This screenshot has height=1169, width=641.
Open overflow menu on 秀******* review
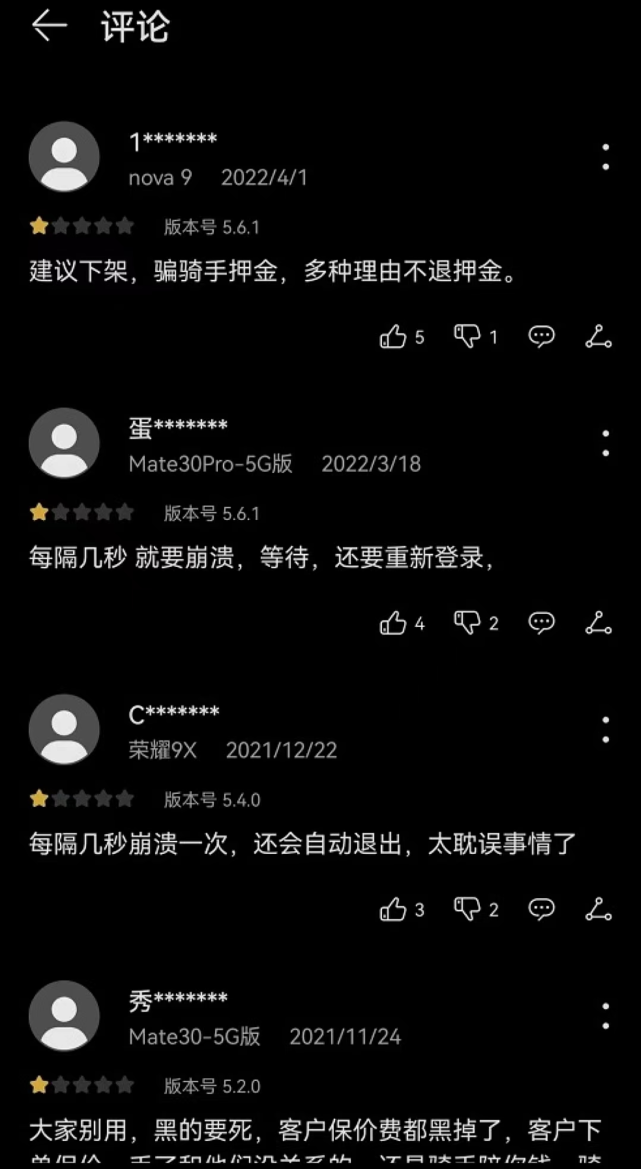[605, 1015]
